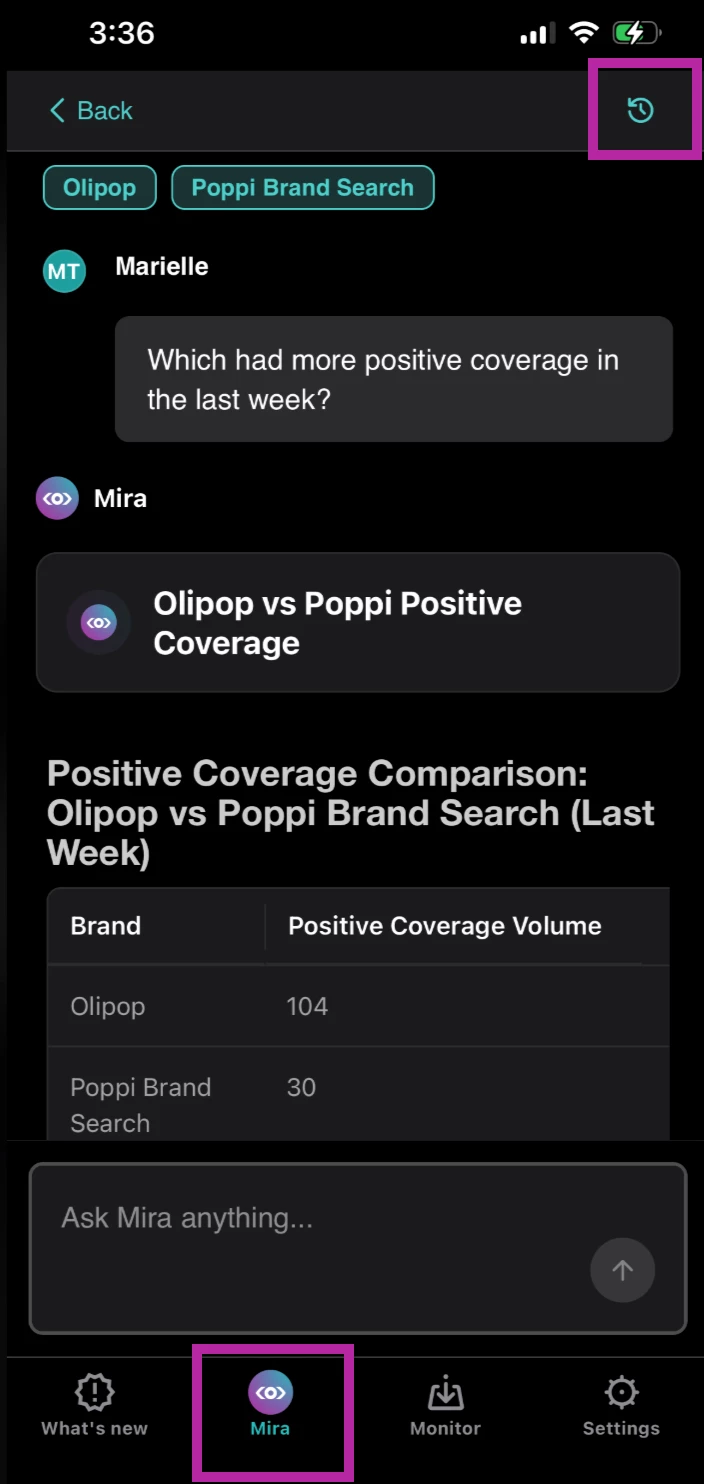Open the chat history clock icon

(x=640, y=110)
